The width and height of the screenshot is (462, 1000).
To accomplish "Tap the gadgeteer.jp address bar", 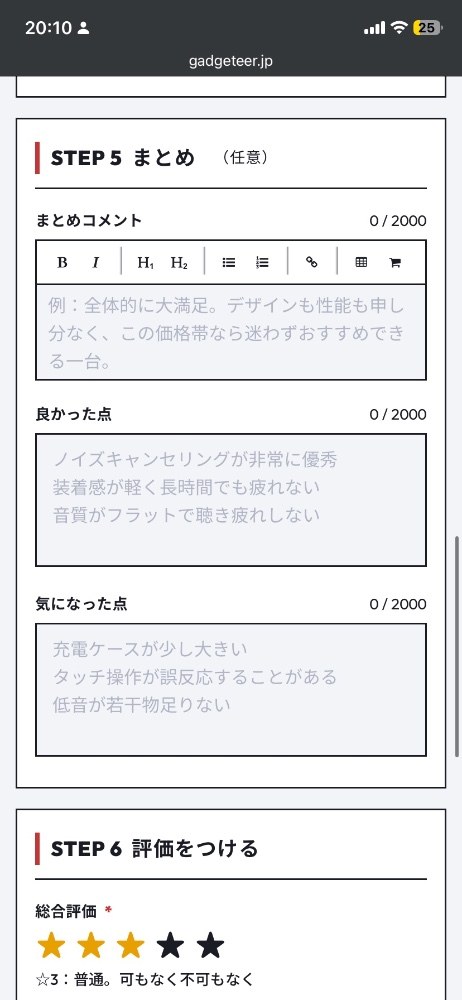I will coord(231,61).
